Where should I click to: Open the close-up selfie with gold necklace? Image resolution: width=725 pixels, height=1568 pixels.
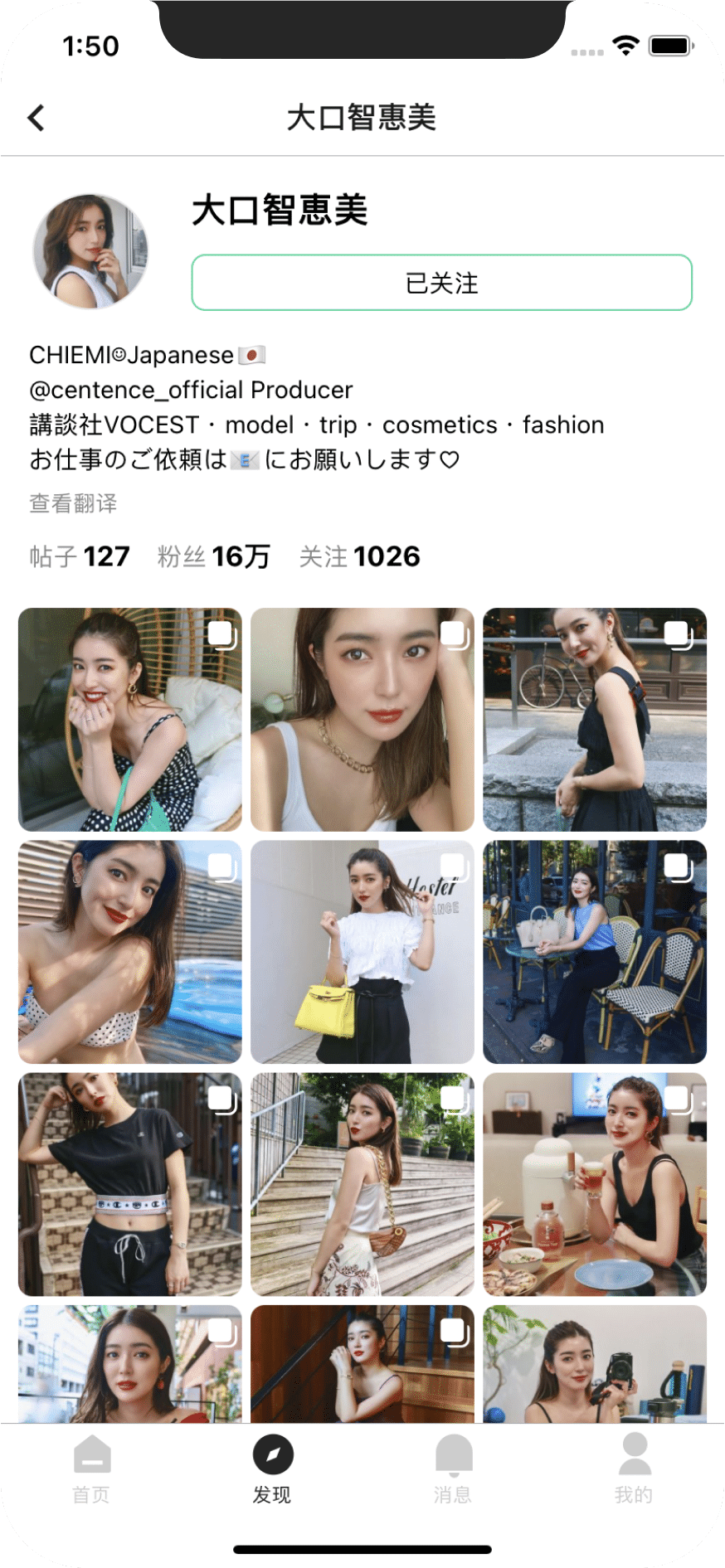tap(362, 720)
